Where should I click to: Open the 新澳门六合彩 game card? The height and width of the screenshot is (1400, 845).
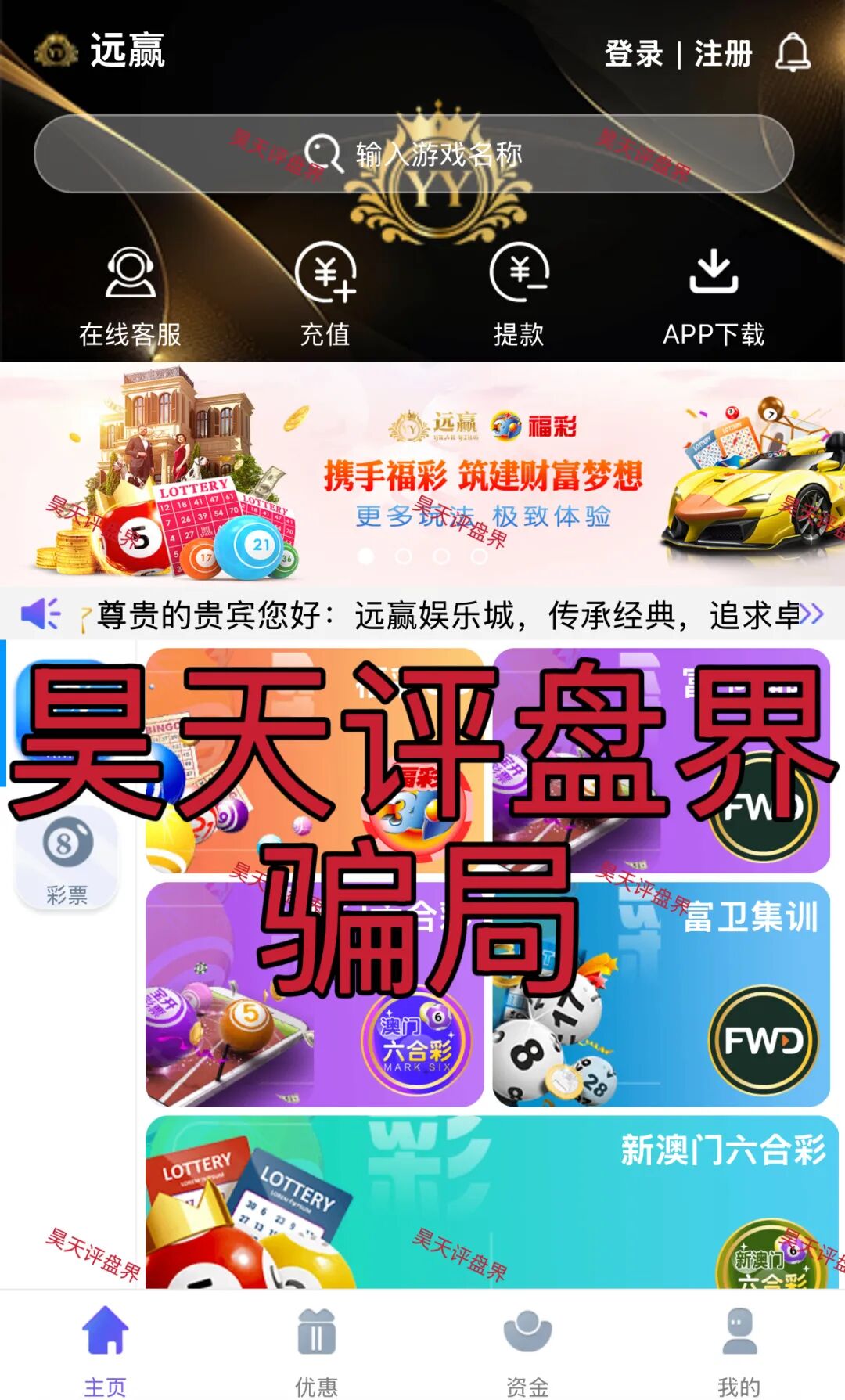tap(491, 1201)
